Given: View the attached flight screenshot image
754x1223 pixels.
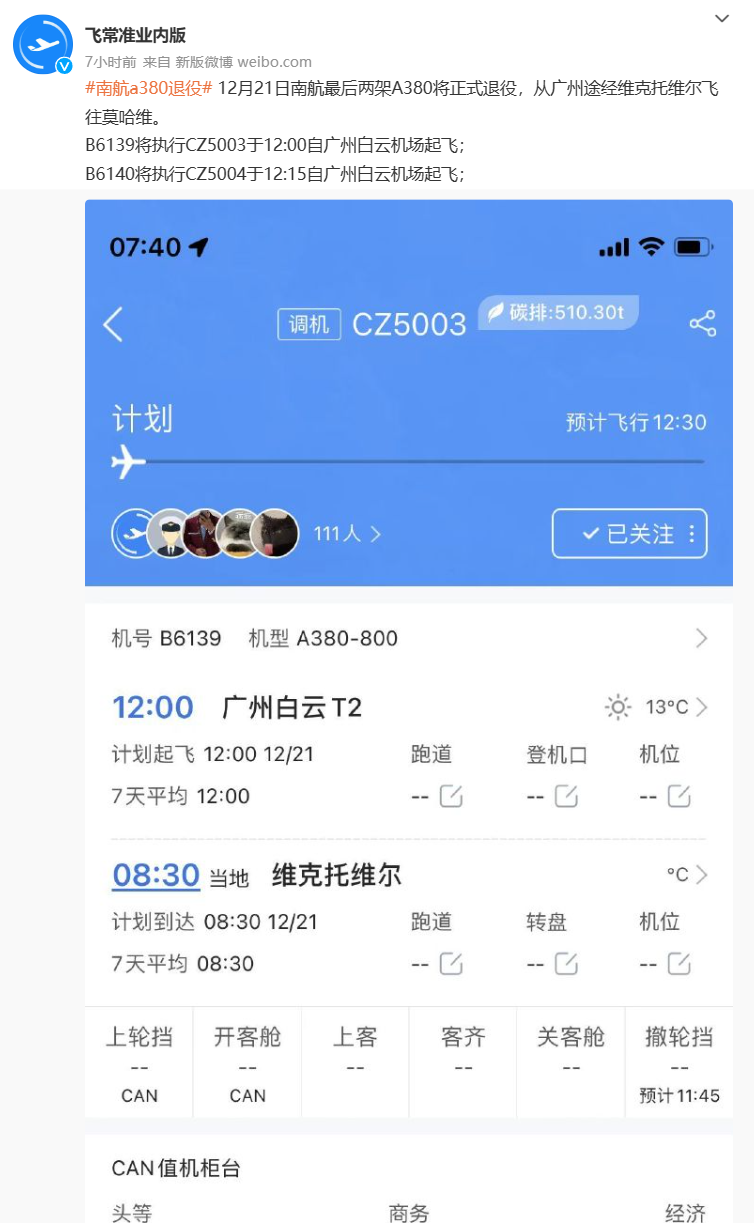Looking at the screenshot, I should [408, 700].
